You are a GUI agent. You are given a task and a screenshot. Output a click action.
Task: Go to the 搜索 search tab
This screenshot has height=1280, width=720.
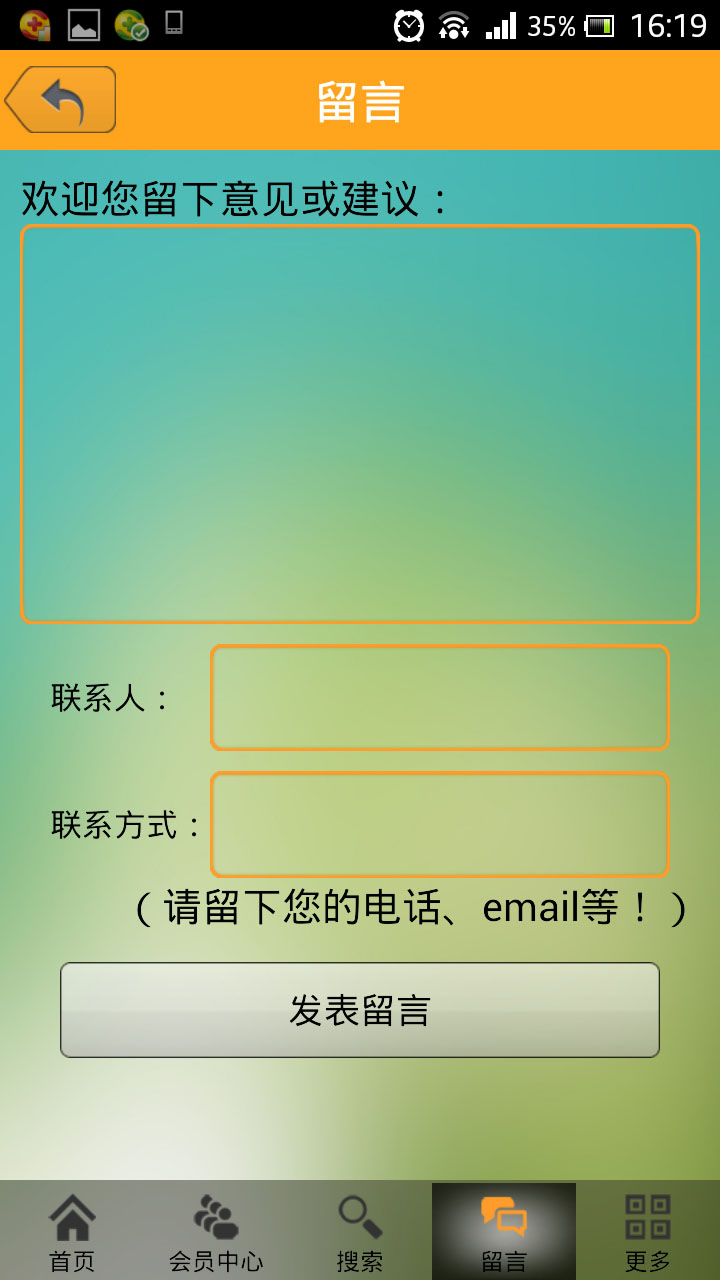pyautogui.click(x=360, y=1231)
